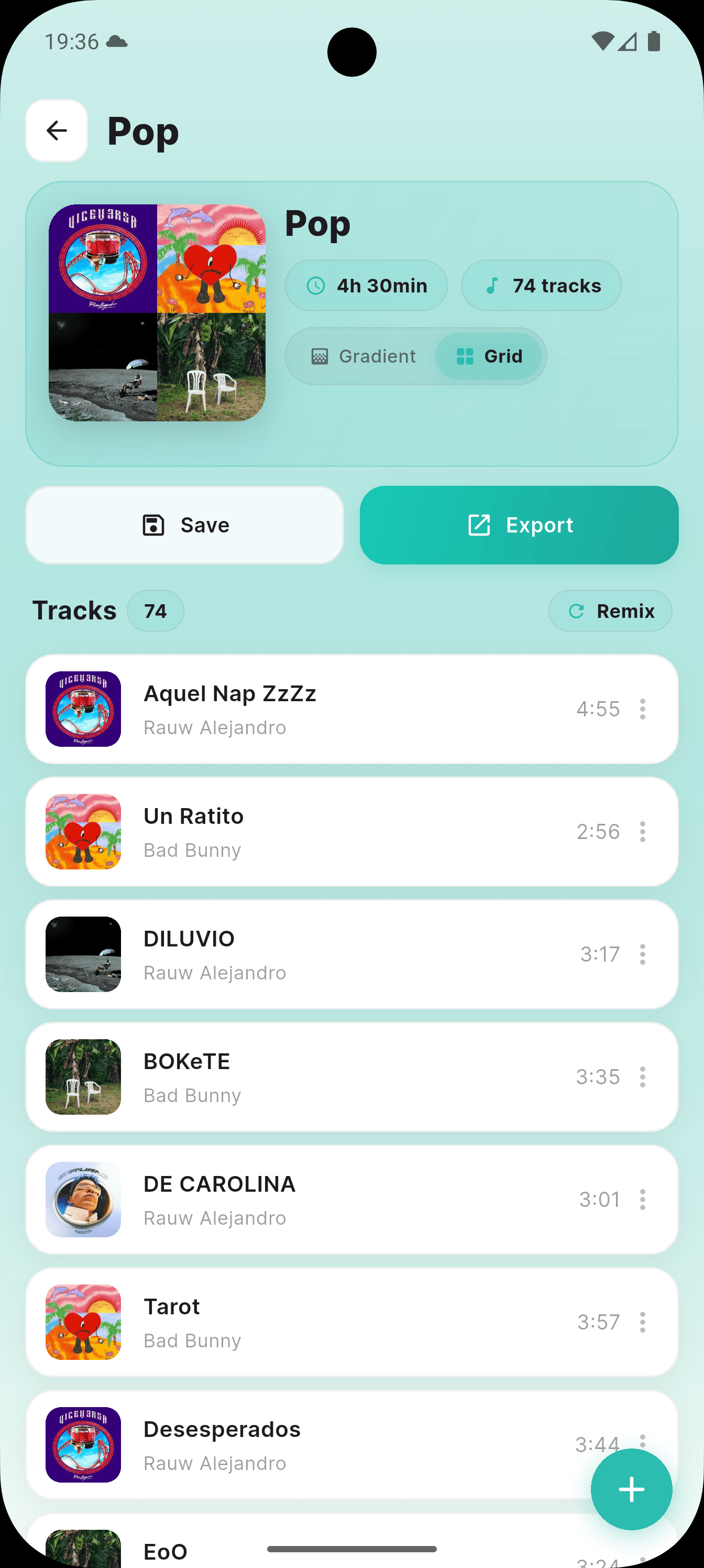704x1568 pixels.
Task: Click the export share icon on Export button
Action: pyautogui.click(x=479, y=525)
